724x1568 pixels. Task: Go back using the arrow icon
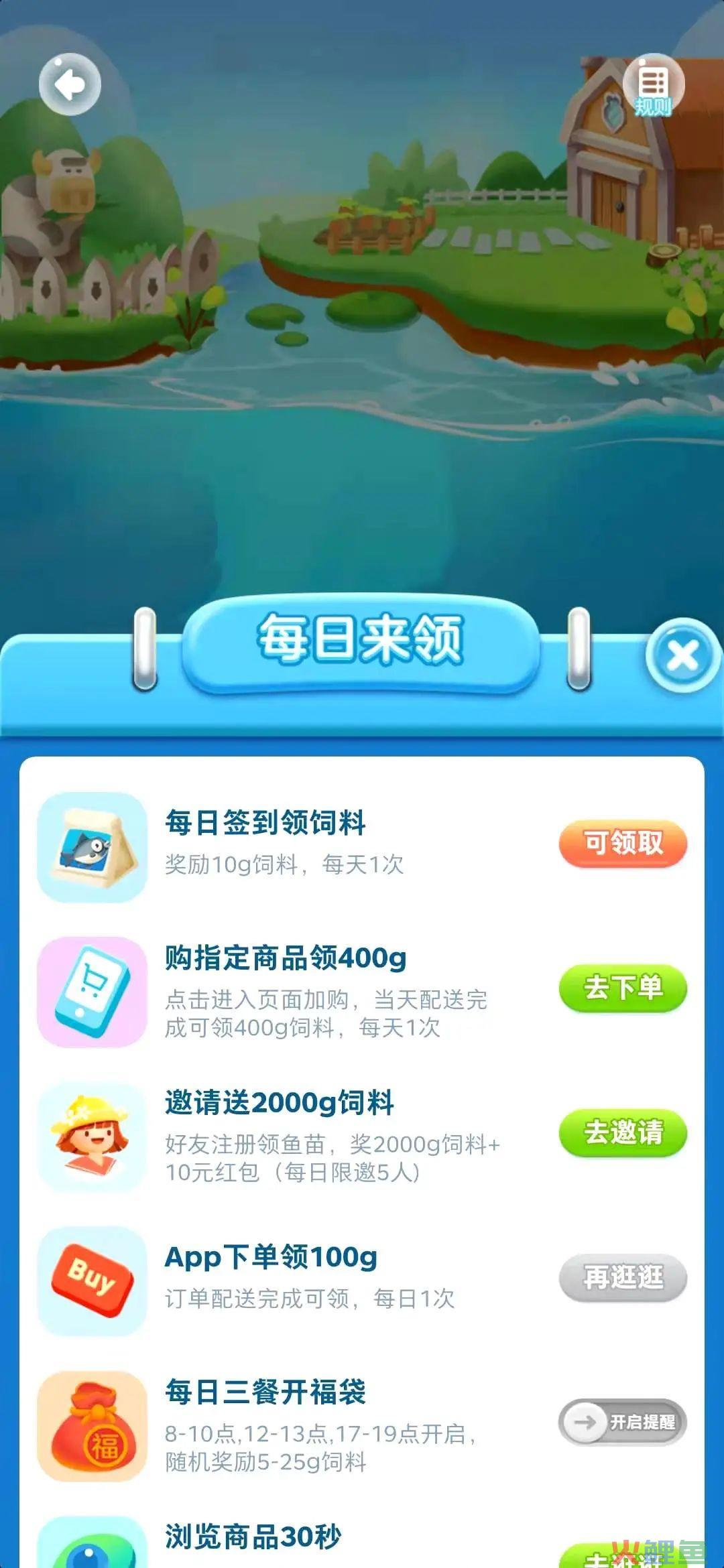(70, 85)
